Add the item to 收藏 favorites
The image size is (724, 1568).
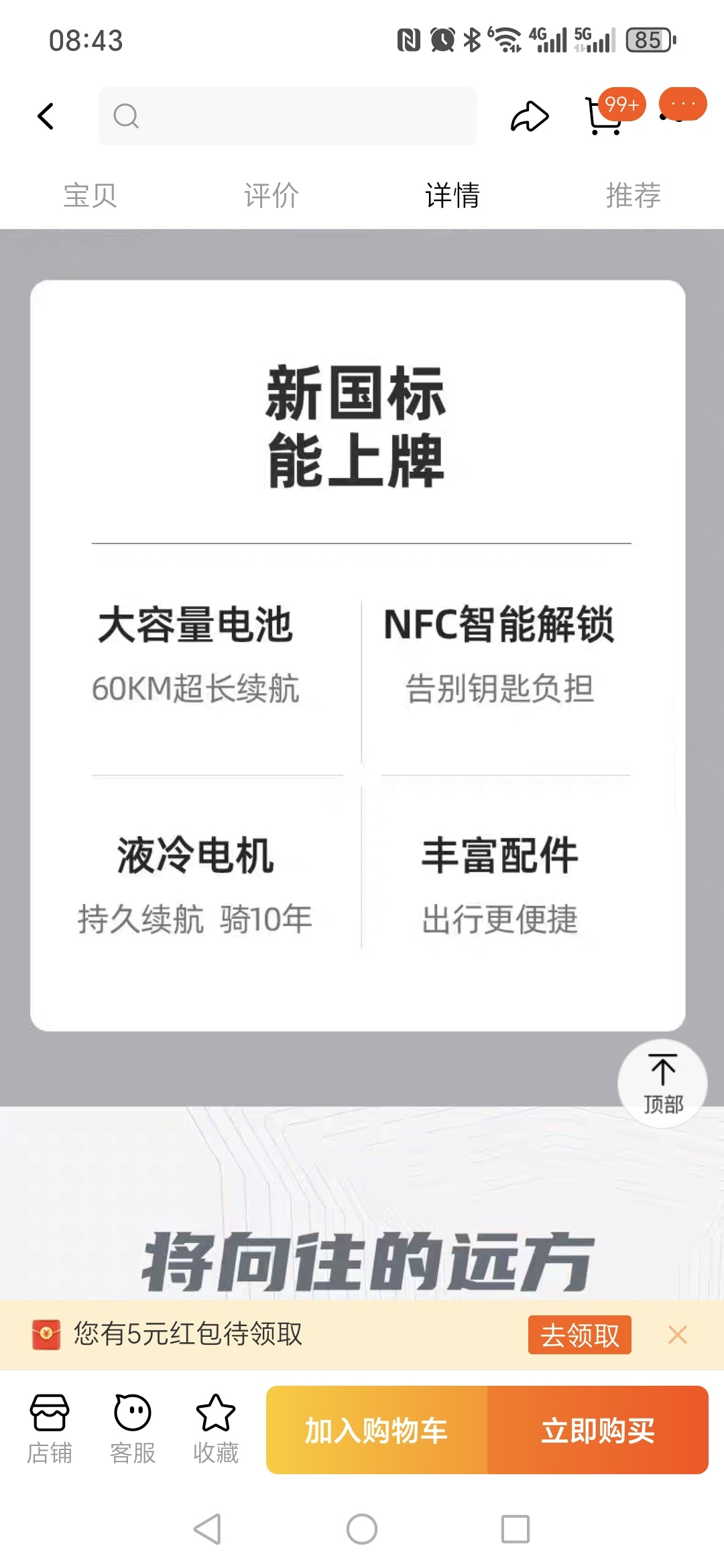click(216, 1429)
